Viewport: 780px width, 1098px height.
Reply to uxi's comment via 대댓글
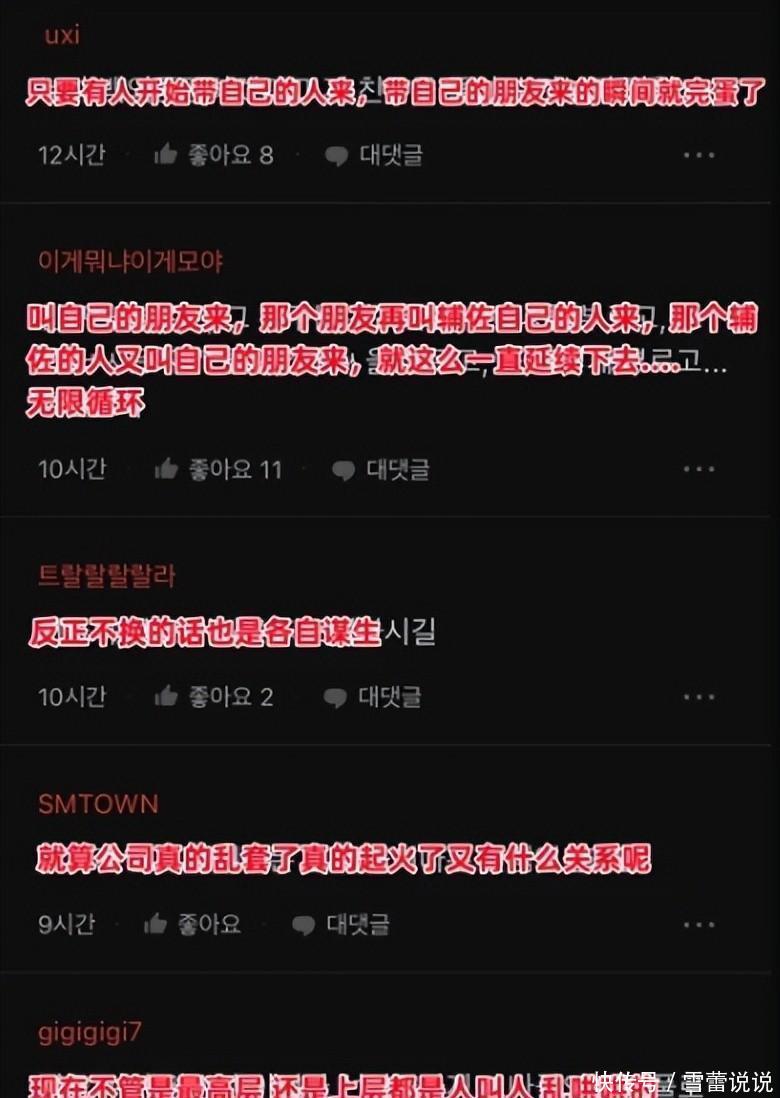[375, 155]
